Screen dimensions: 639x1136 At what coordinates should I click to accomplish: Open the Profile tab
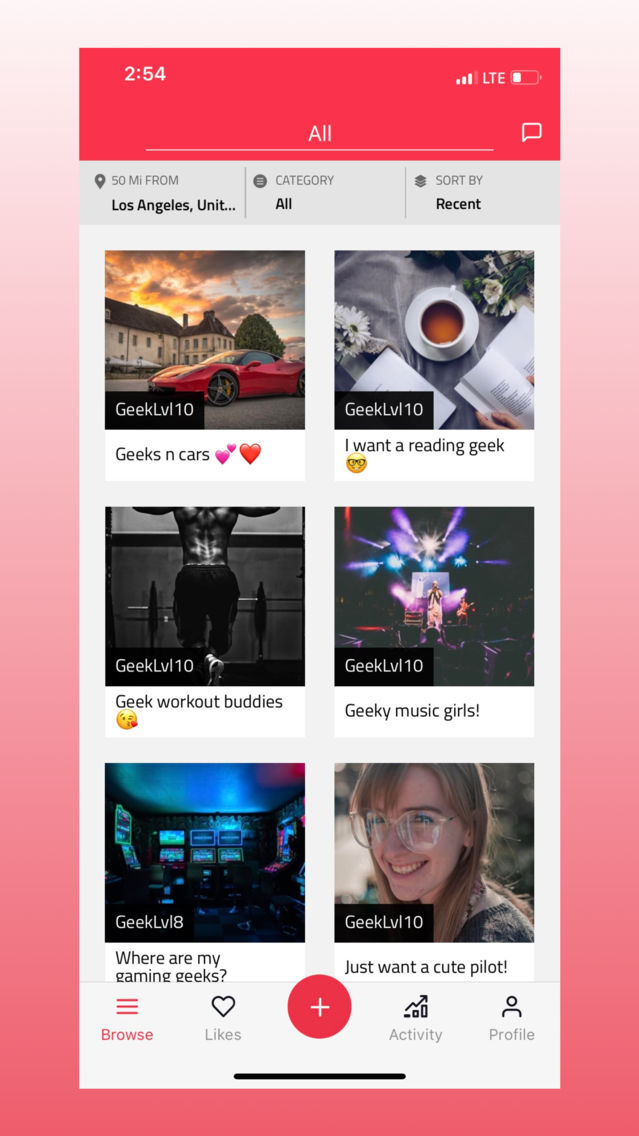(x=511, y=1018)
